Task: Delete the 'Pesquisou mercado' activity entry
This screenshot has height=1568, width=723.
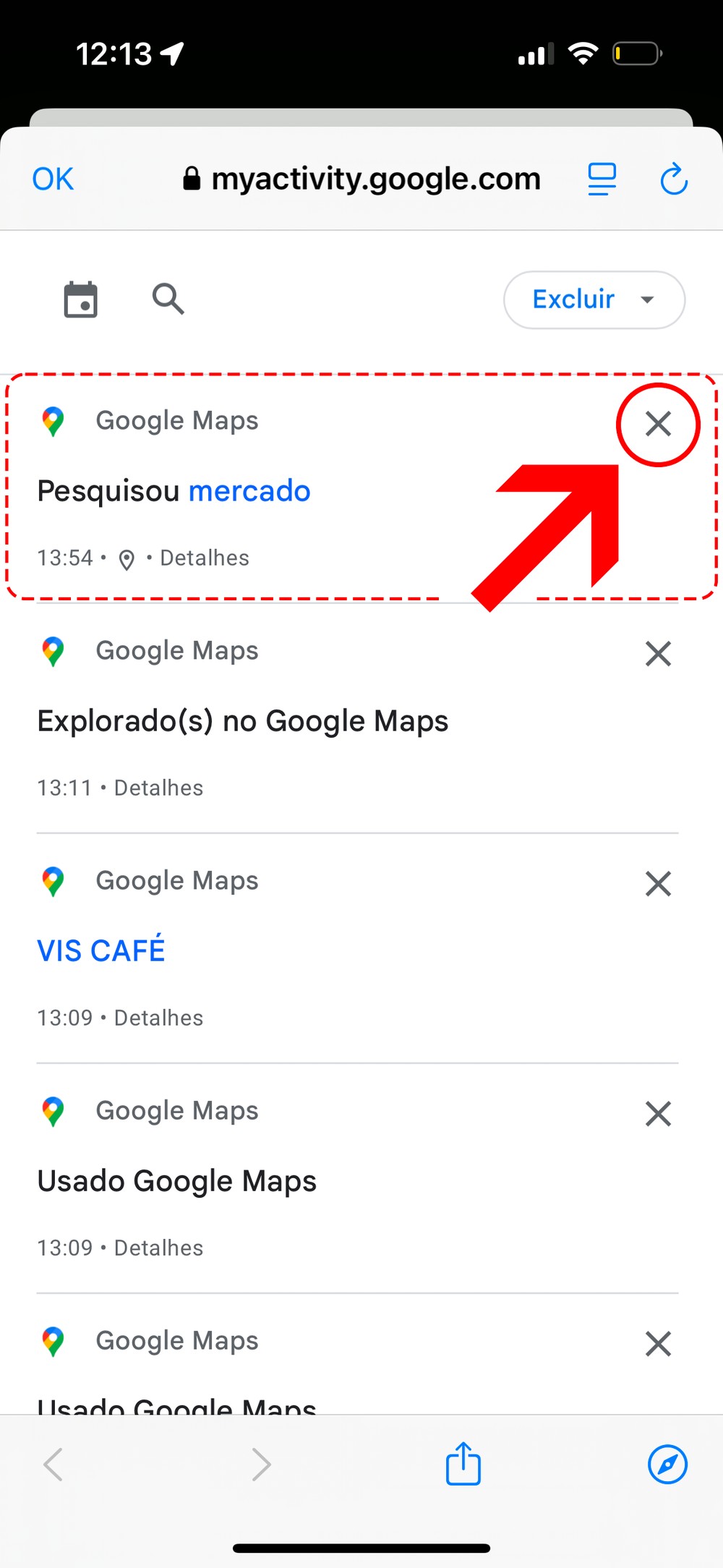Action: click(658, 425)
